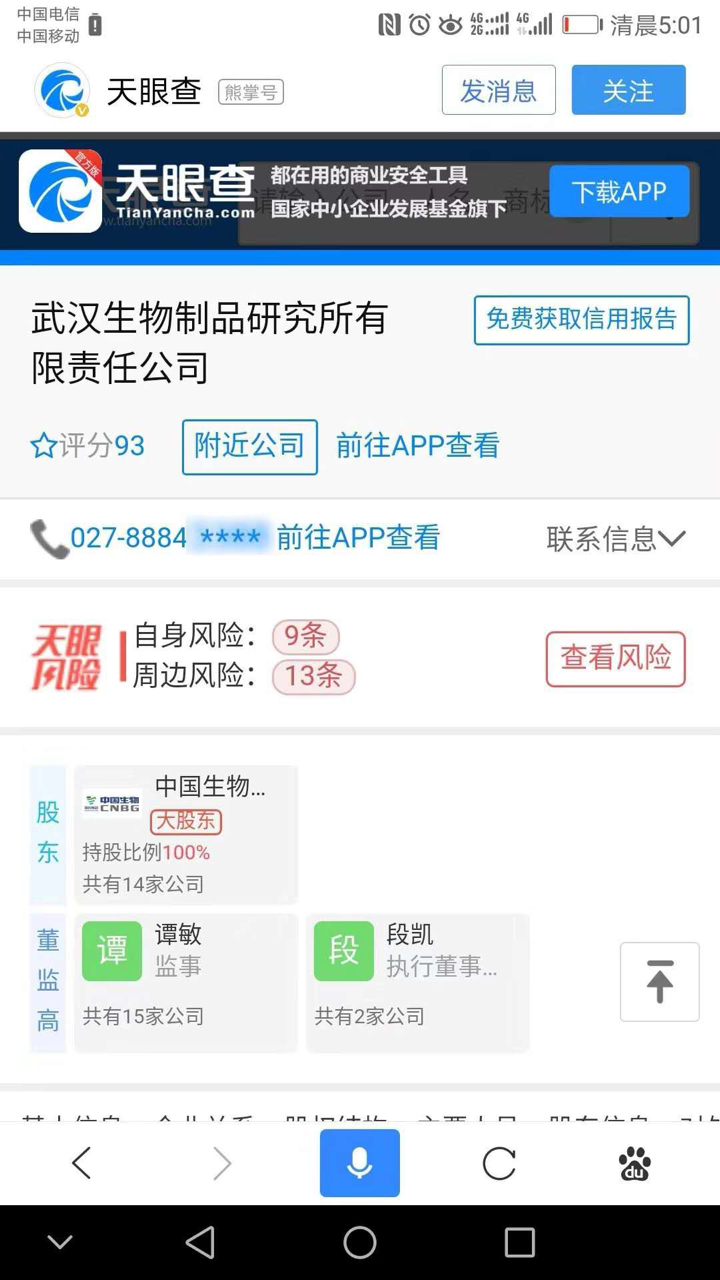Go back in the browser toolbar
The height and width of the screenshot is (1280, 720).
(82, 1163)
